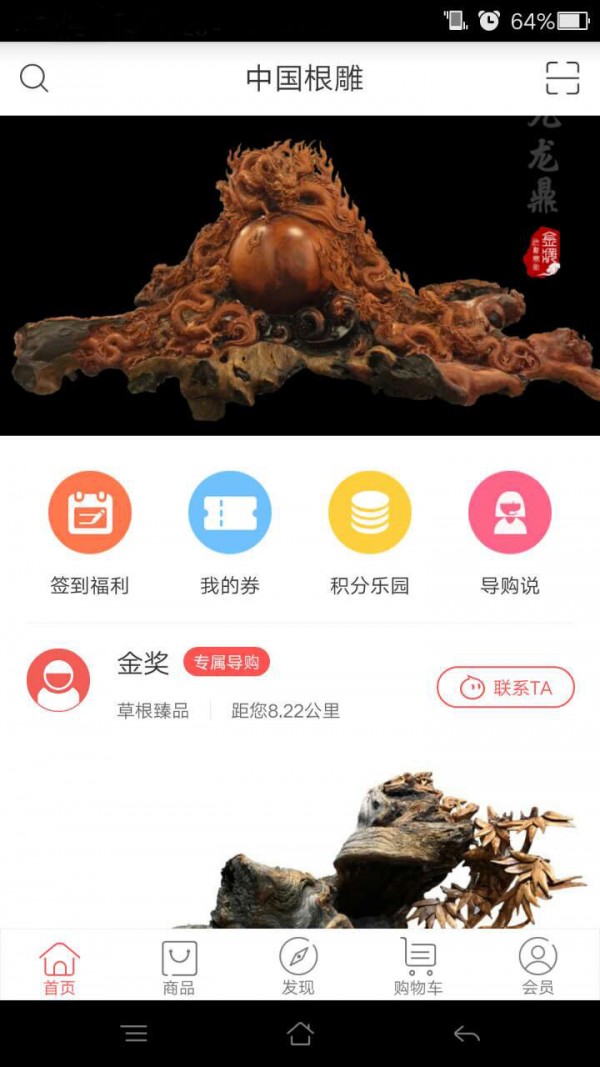Switch to the 商品 products tab
600x1067 pixels.
pos(179,968)
